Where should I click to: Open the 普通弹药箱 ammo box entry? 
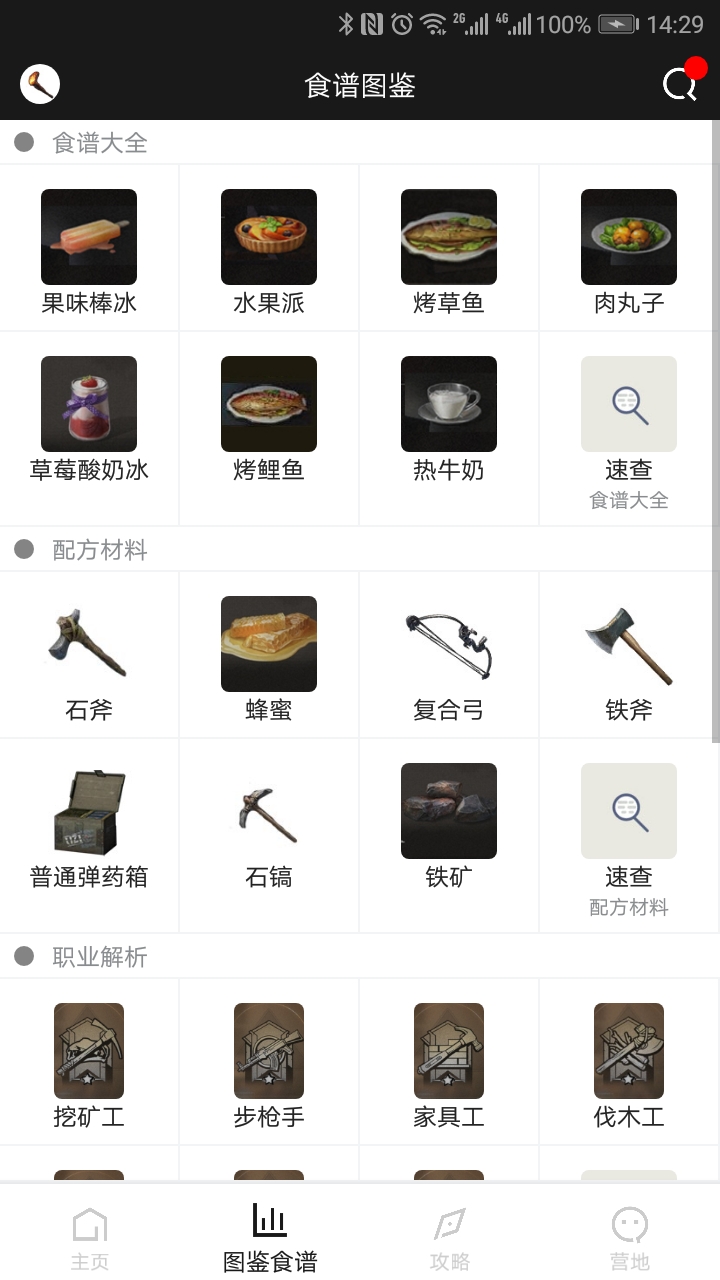[88, 811]
